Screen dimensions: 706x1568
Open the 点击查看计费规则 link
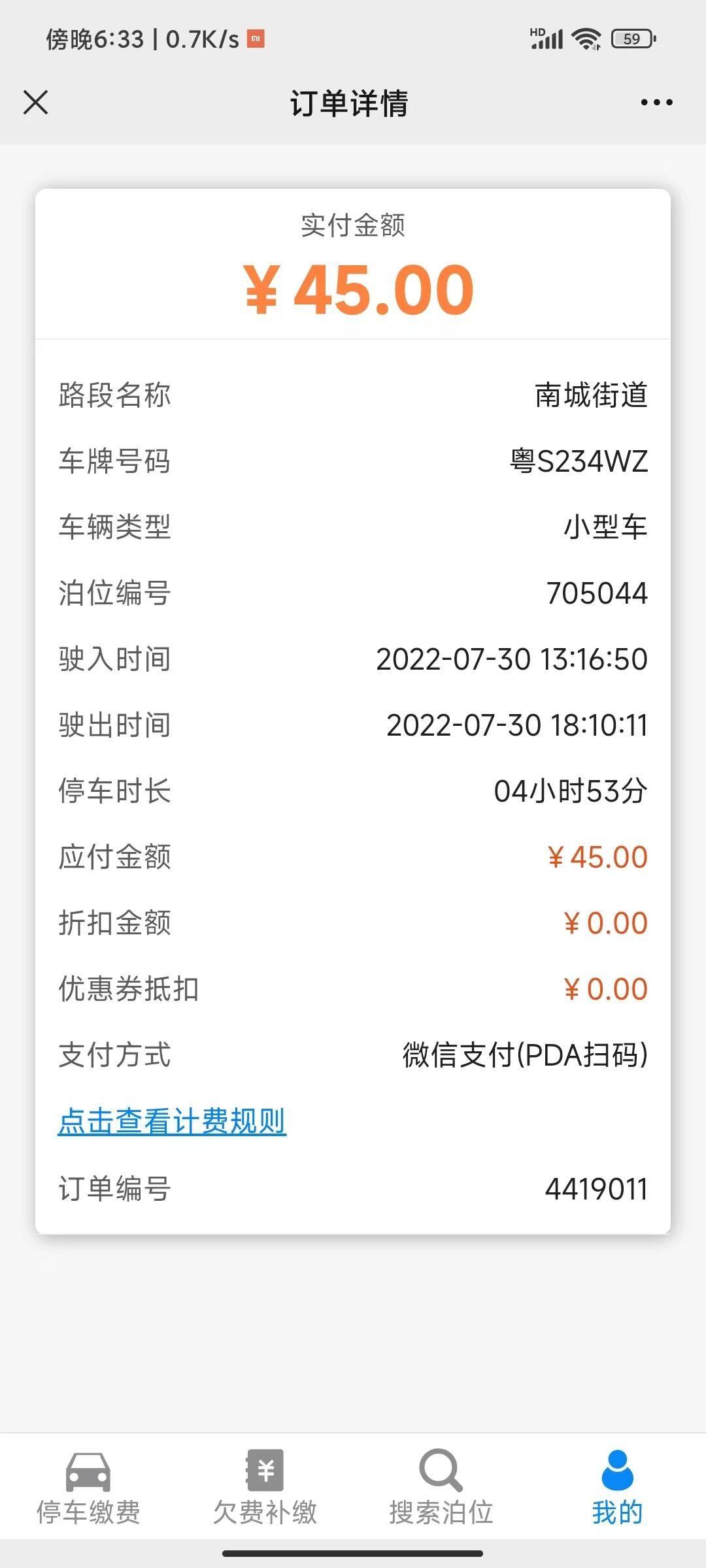(x=172, y=1121)
